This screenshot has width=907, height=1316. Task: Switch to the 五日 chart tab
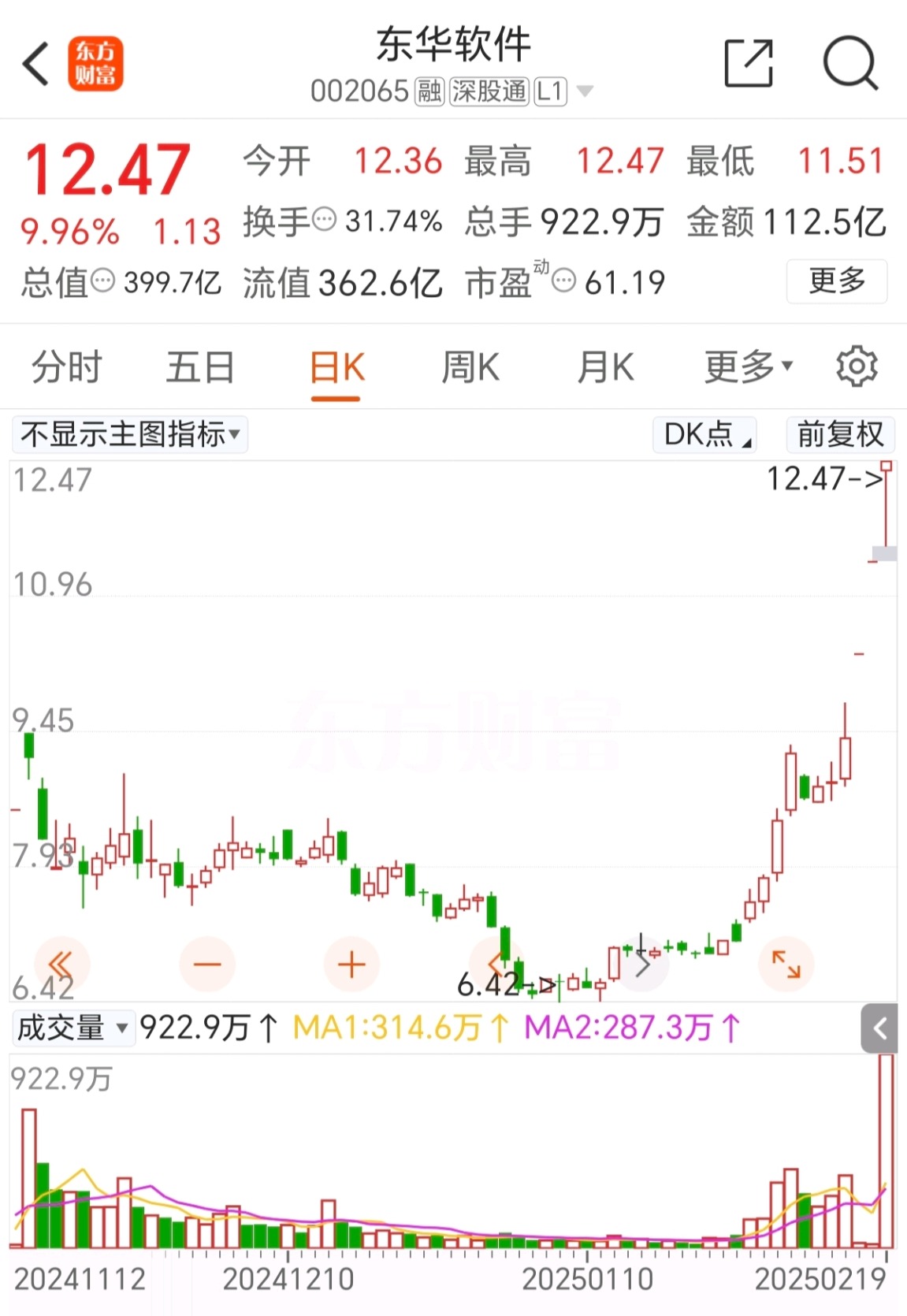click(200, 367)
